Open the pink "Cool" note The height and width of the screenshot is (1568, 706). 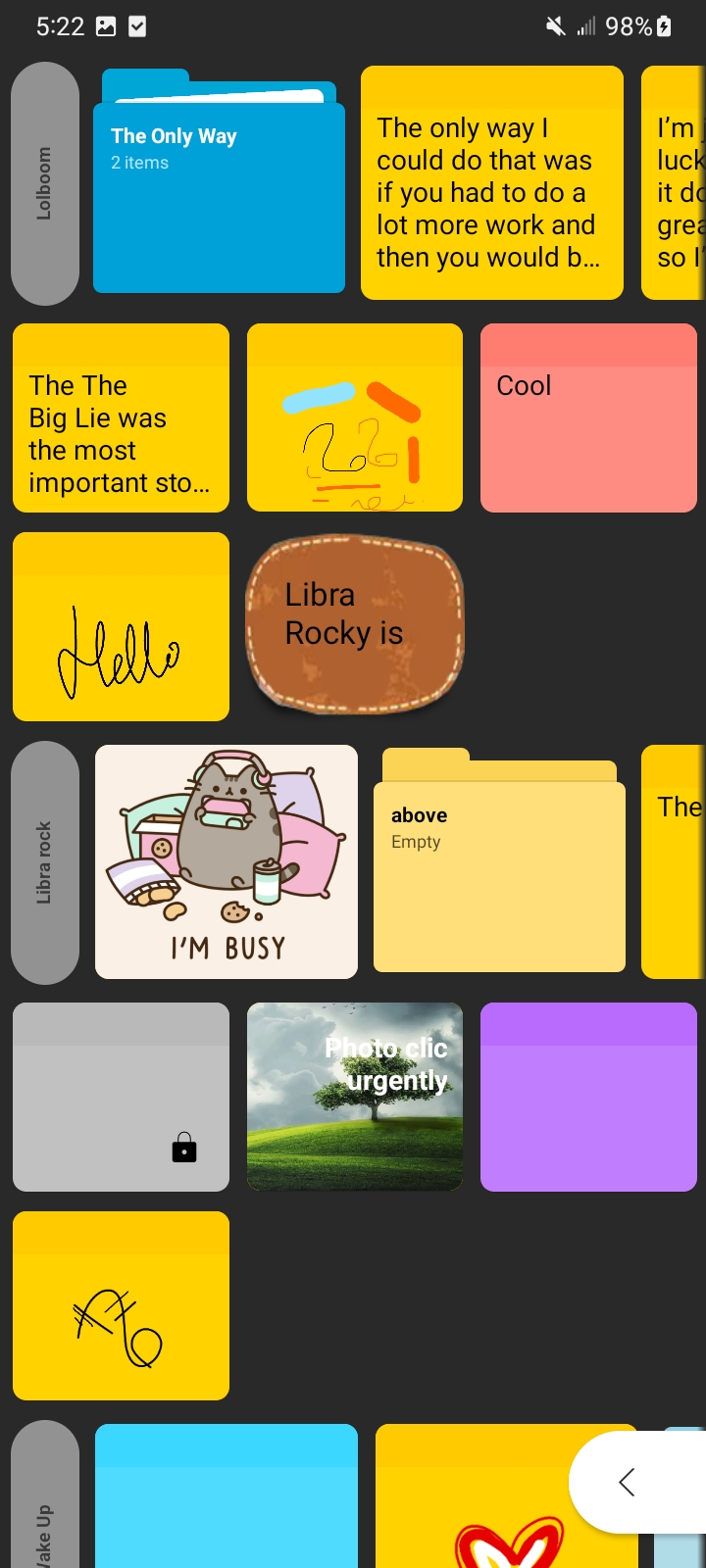(x=588, y=418)
